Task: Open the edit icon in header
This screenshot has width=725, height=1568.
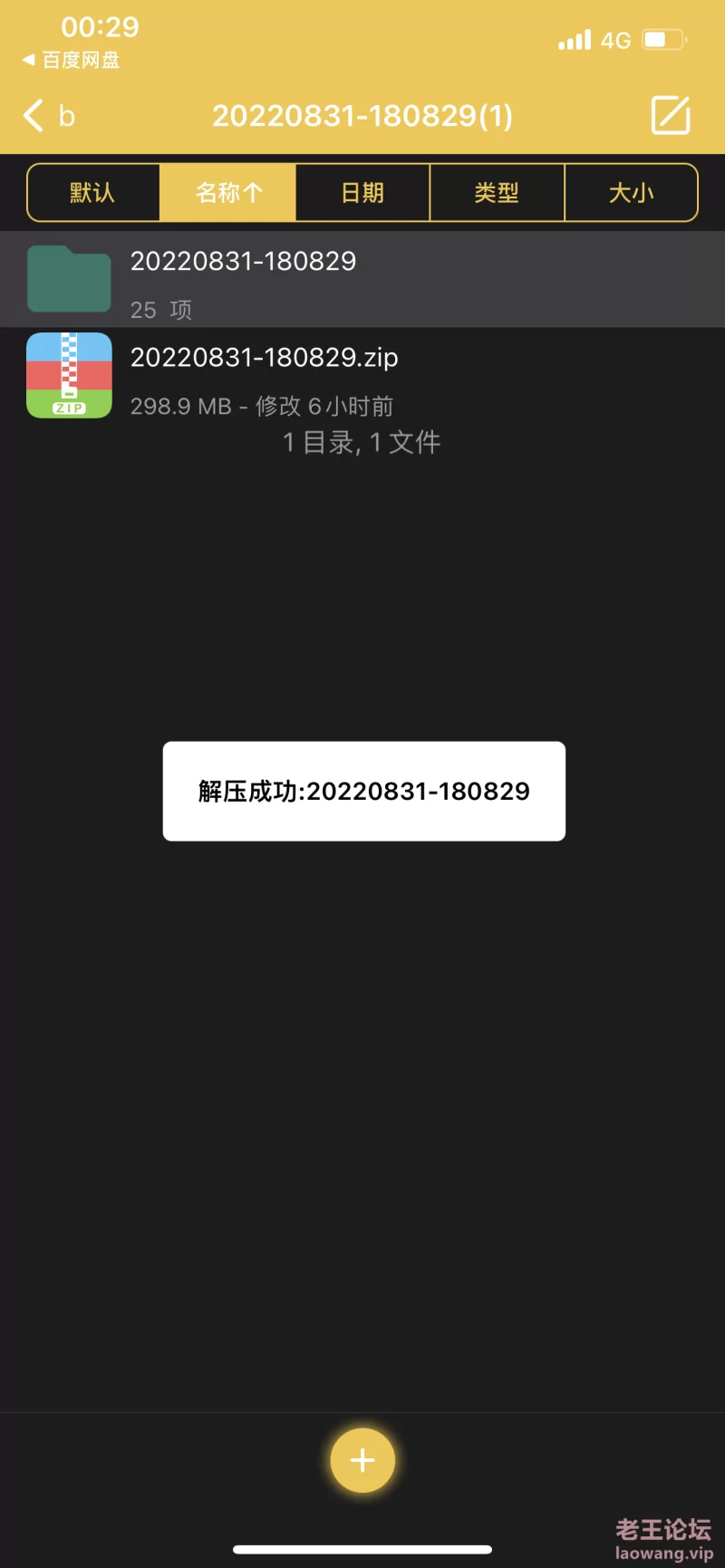Action: 671,115
